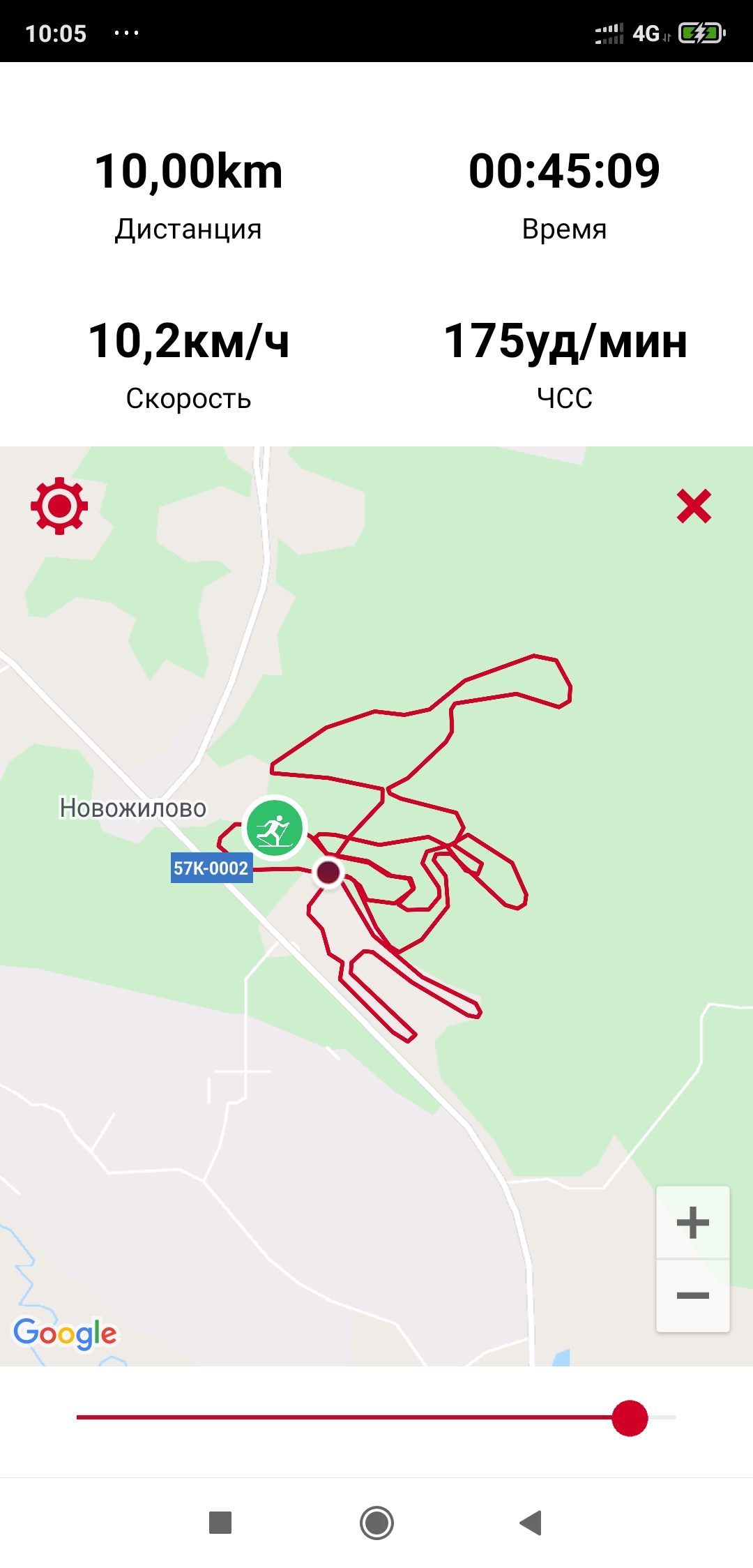The width and height of the screenshot is (753, 1568).
Task: Go to home via system home button
Action: click(376, 1523)
